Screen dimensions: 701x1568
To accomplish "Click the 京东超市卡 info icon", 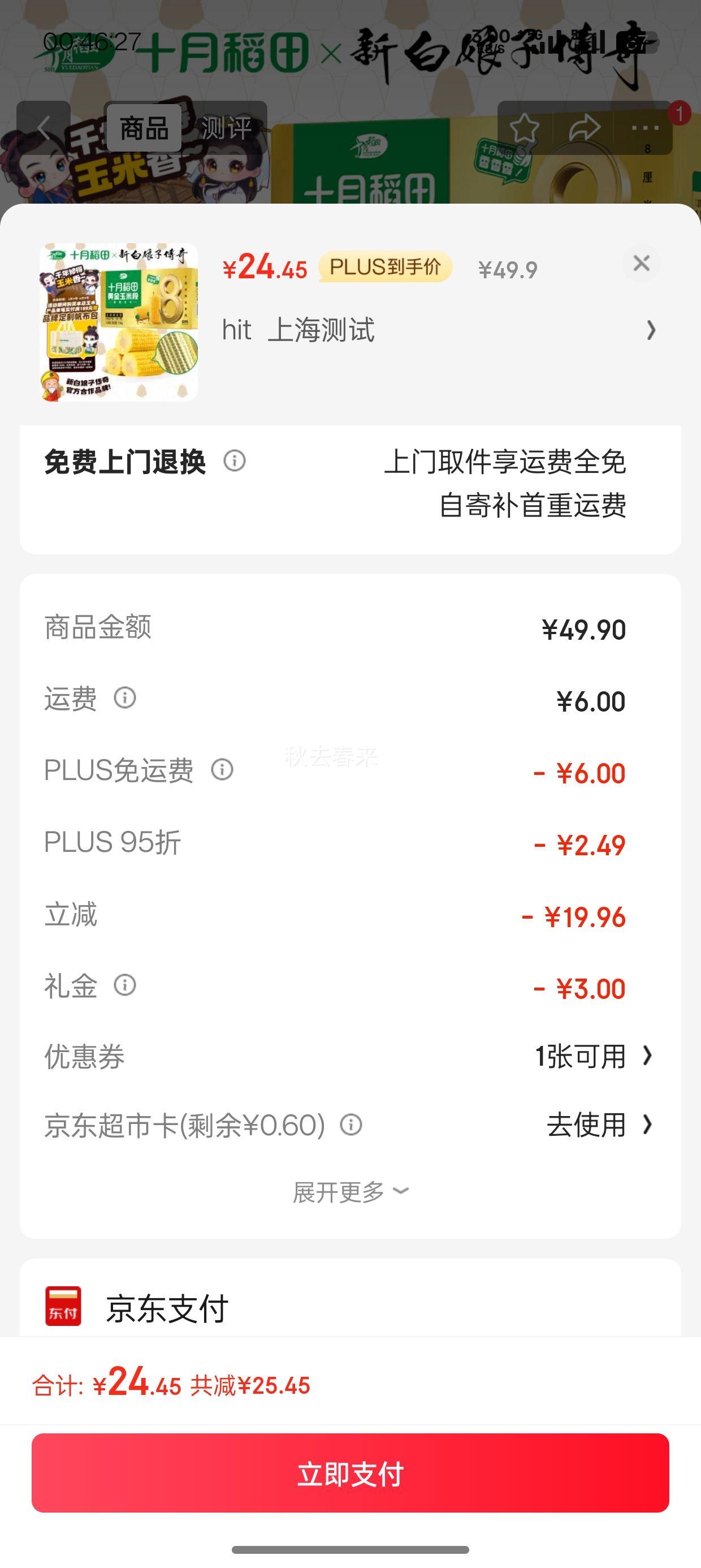I will (x=352, y=1125).
